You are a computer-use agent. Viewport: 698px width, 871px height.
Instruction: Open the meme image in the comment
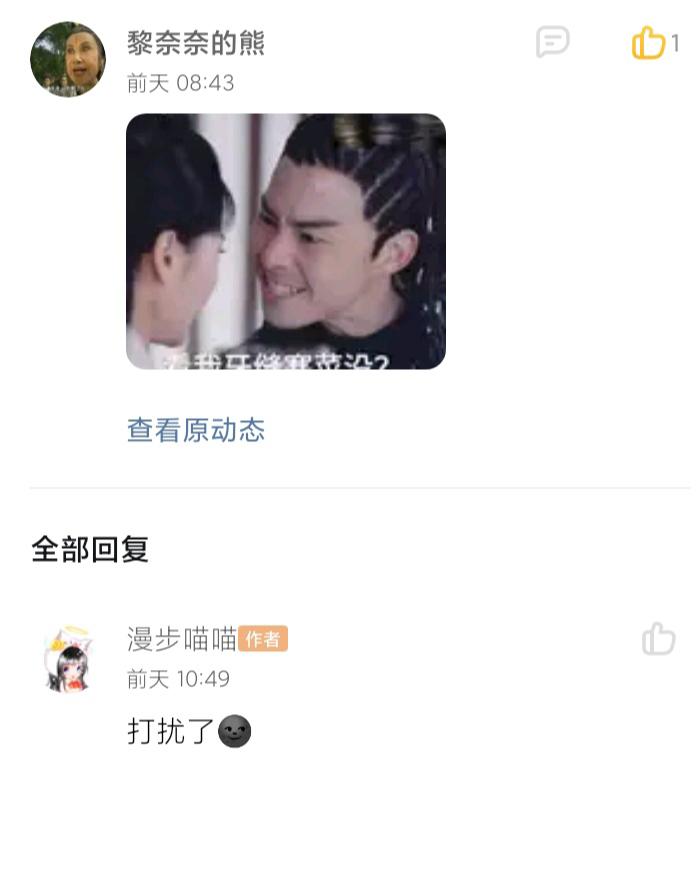pyautogui.click(x=285, y=241)
